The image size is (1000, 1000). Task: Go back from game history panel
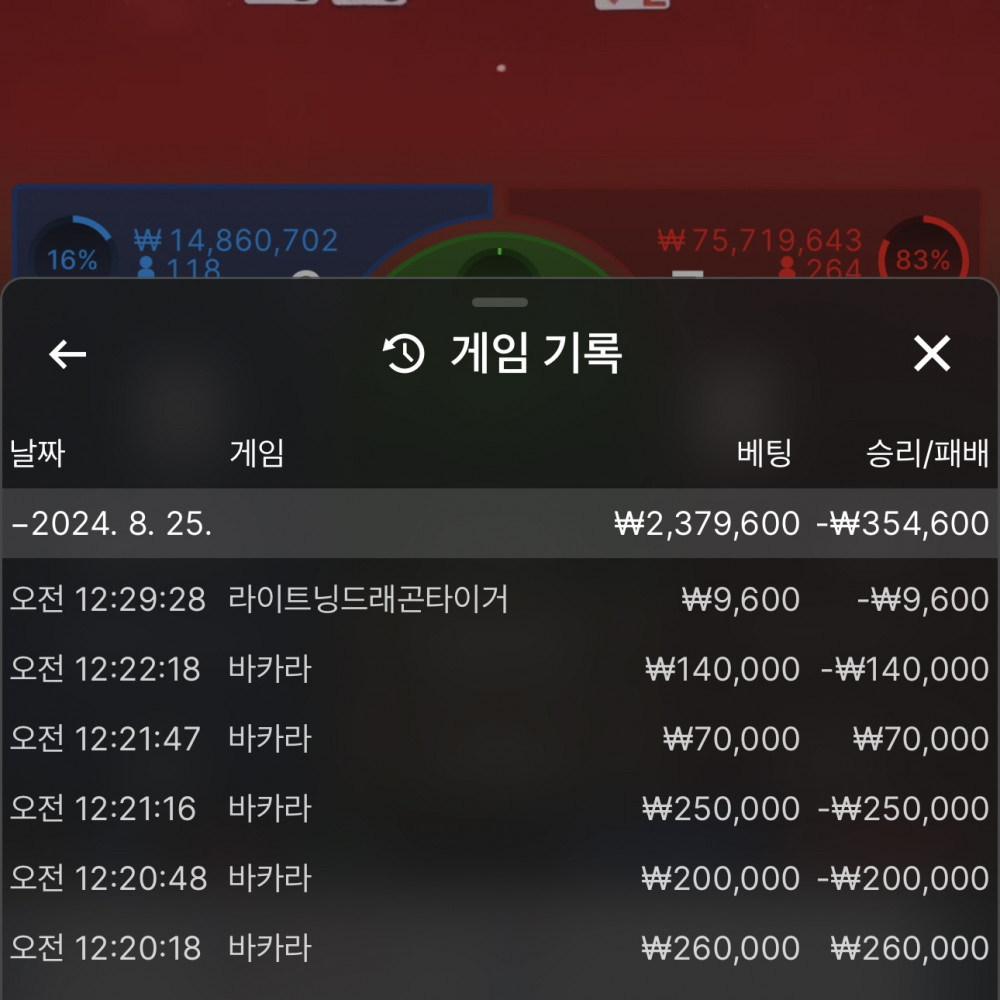68,354
